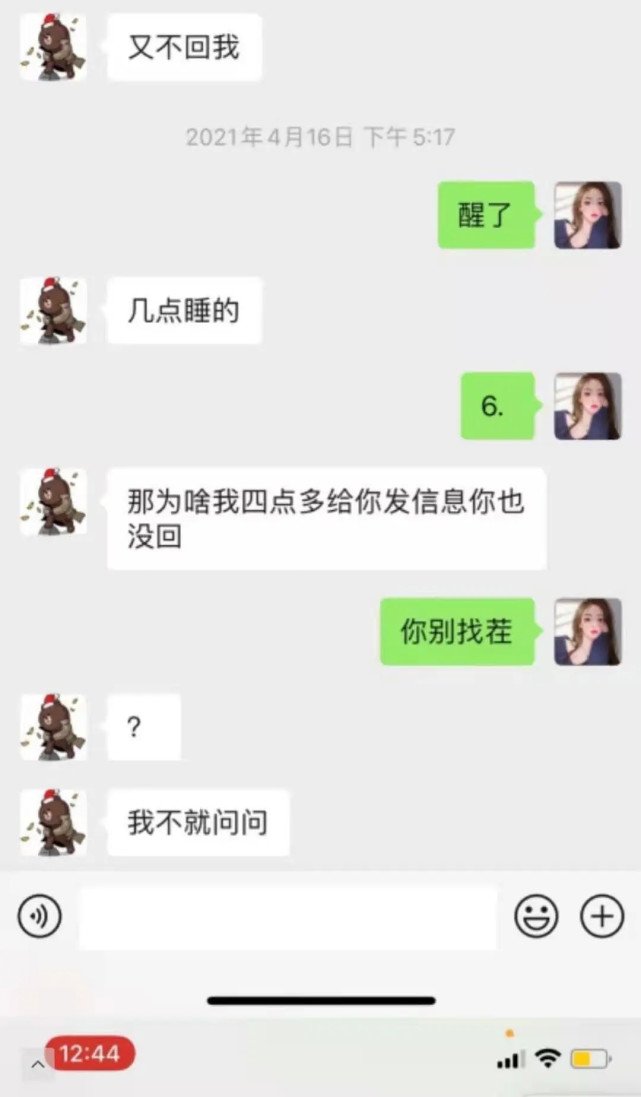Open bear avatar beside "又不回我"
The image size is (641, 1097).
(54, 47)
